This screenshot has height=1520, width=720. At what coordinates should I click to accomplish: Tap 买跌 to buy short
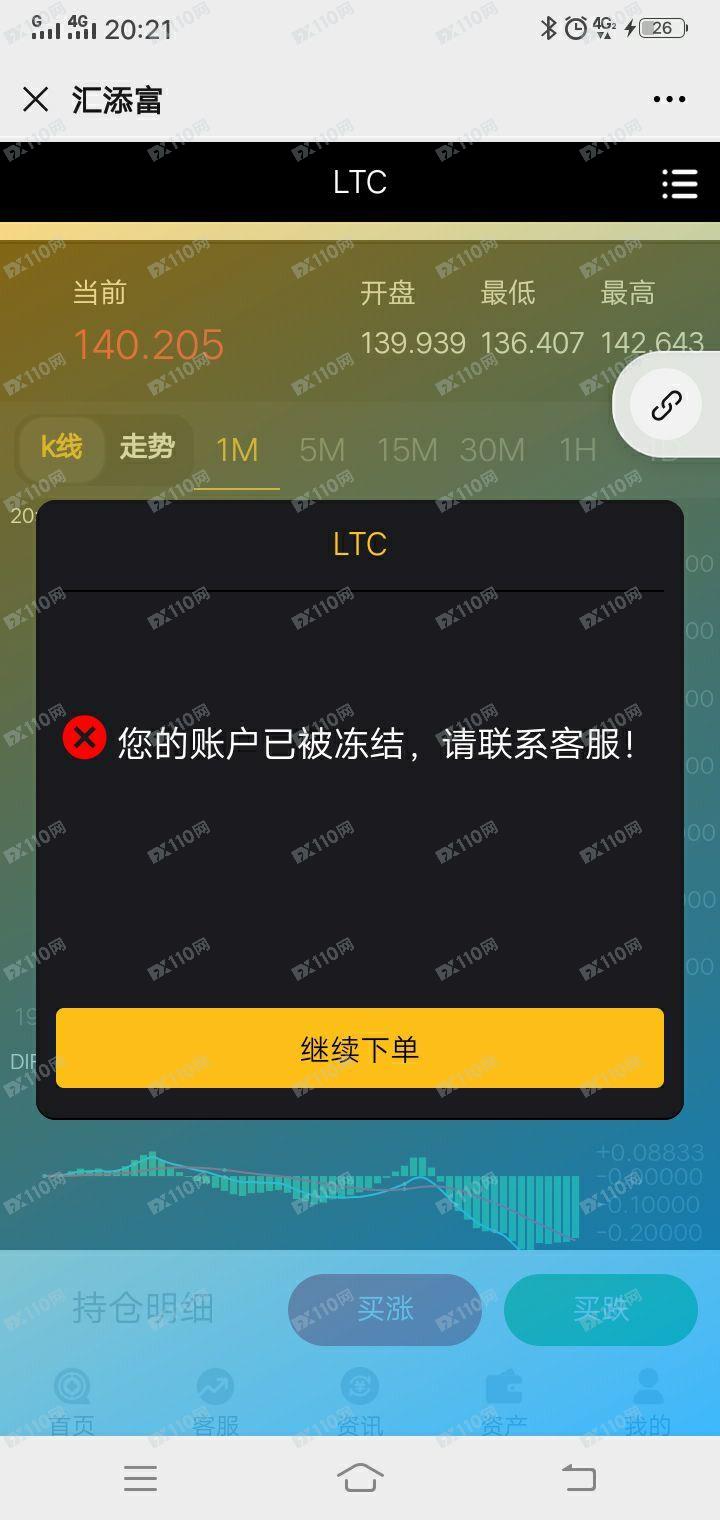[601, 1309]
